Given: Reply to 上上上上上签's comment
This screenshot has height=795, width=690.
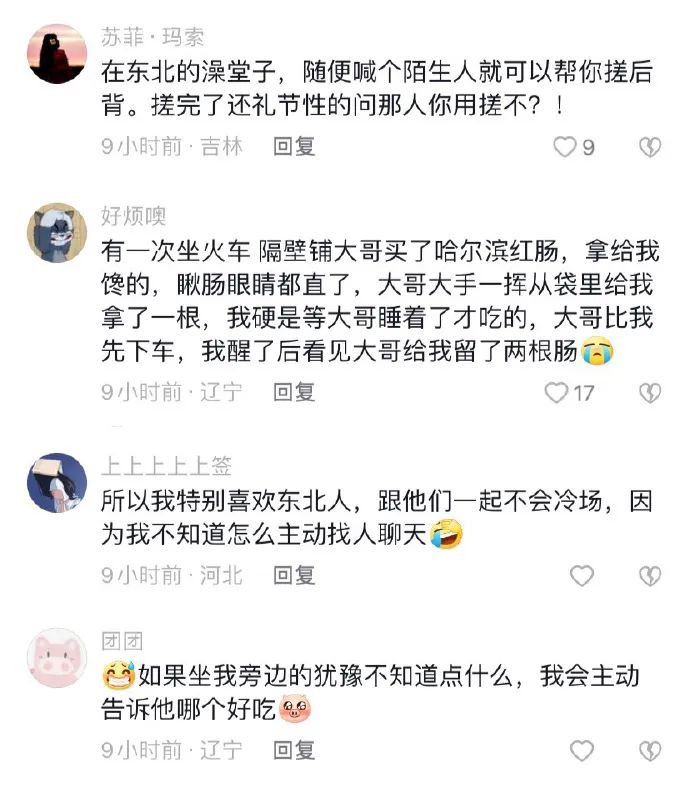Looking at the screenshot, I should click(295, 575).
